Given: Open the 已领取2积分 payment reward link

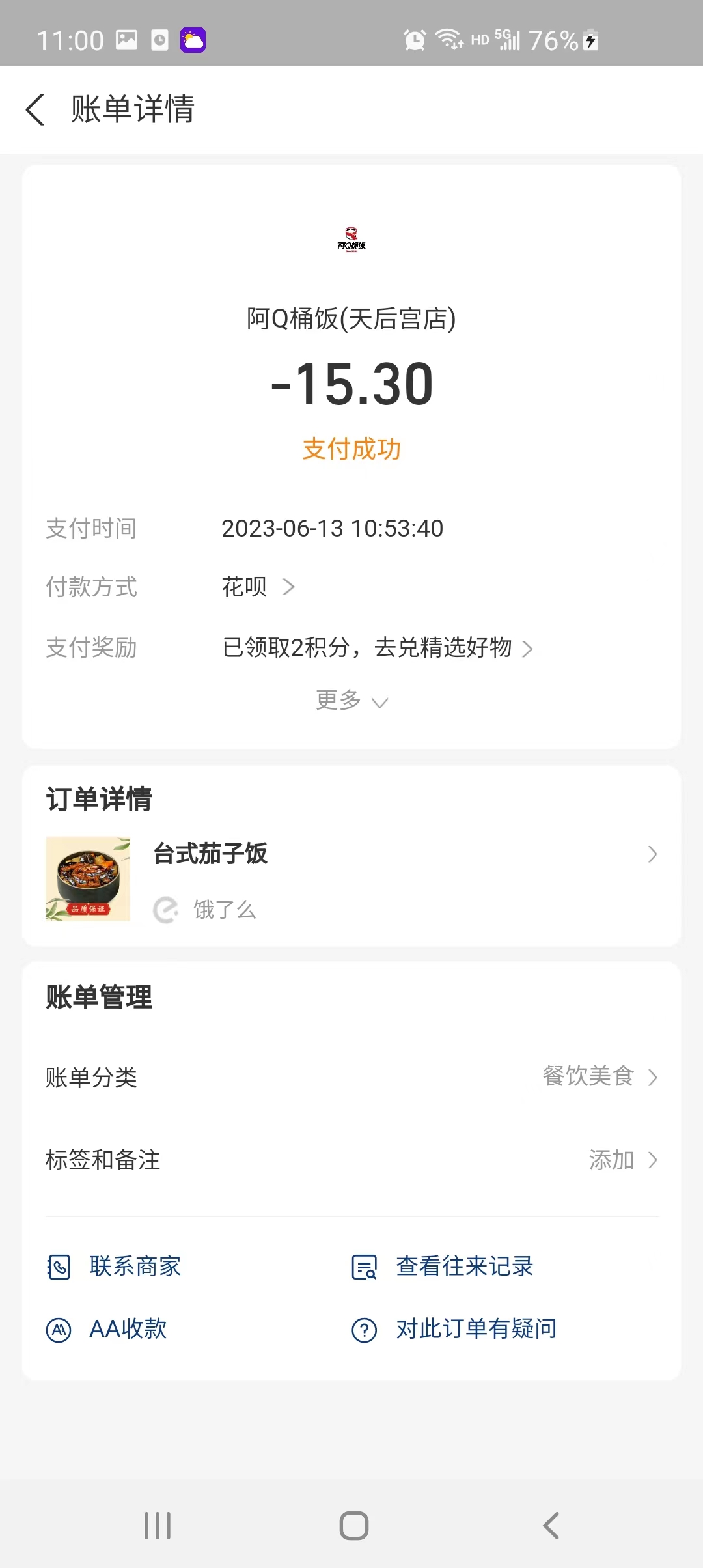Looking at the screenshot, I should coord(378,648).
